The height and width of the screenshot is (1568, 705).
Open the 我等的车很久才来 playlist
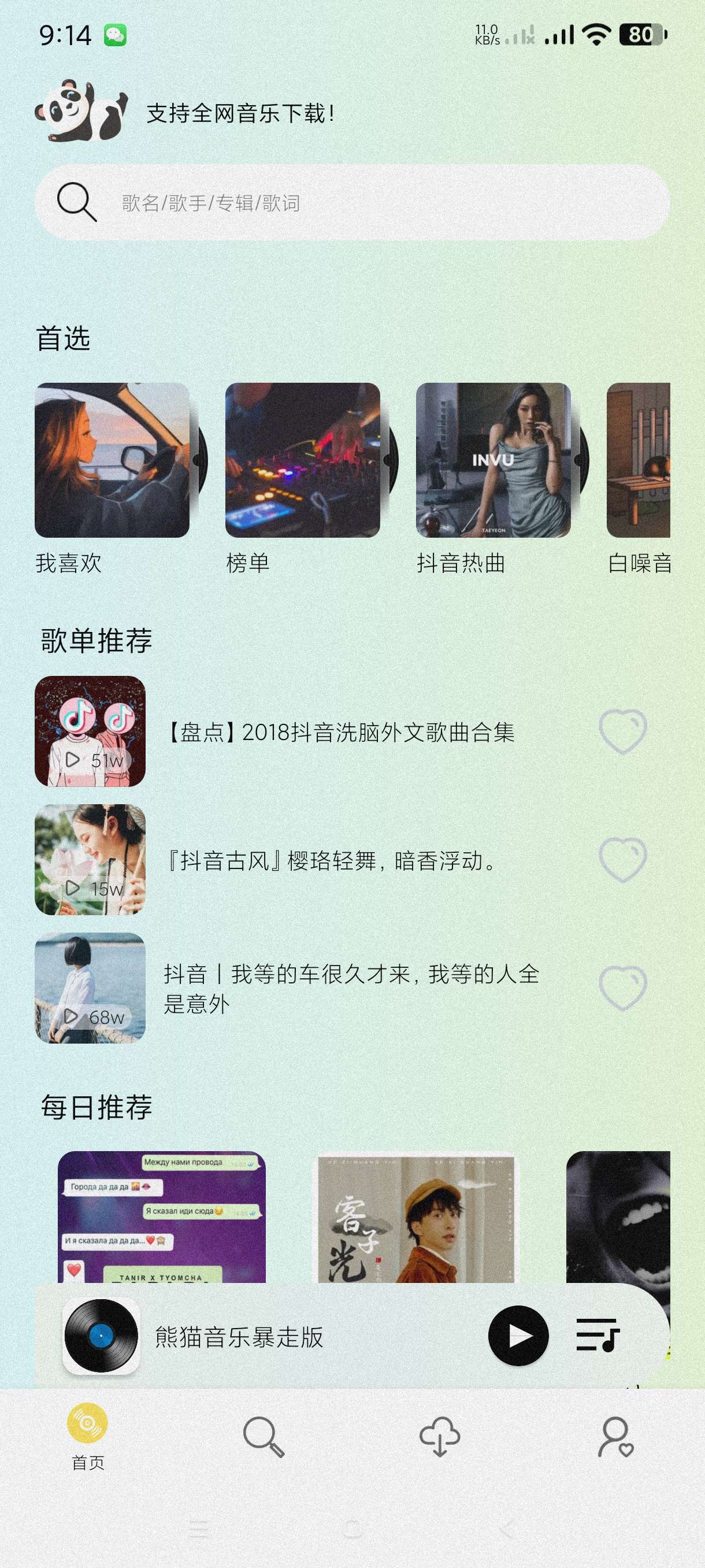tap(350, 989)
